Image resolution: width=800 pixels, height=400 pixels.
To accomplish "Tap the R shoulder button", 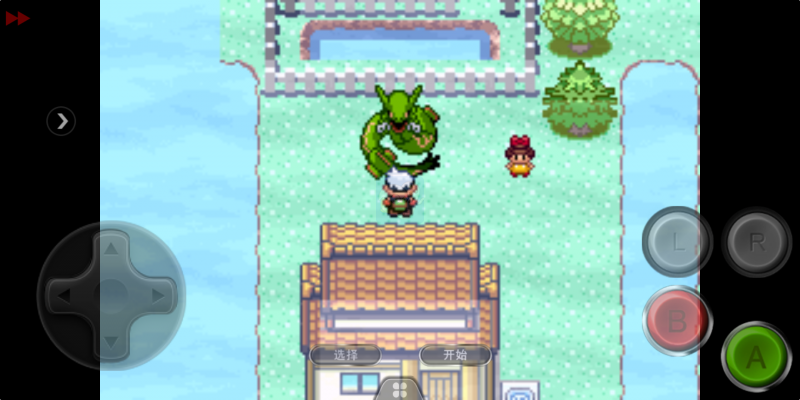I will click(756, 242).
